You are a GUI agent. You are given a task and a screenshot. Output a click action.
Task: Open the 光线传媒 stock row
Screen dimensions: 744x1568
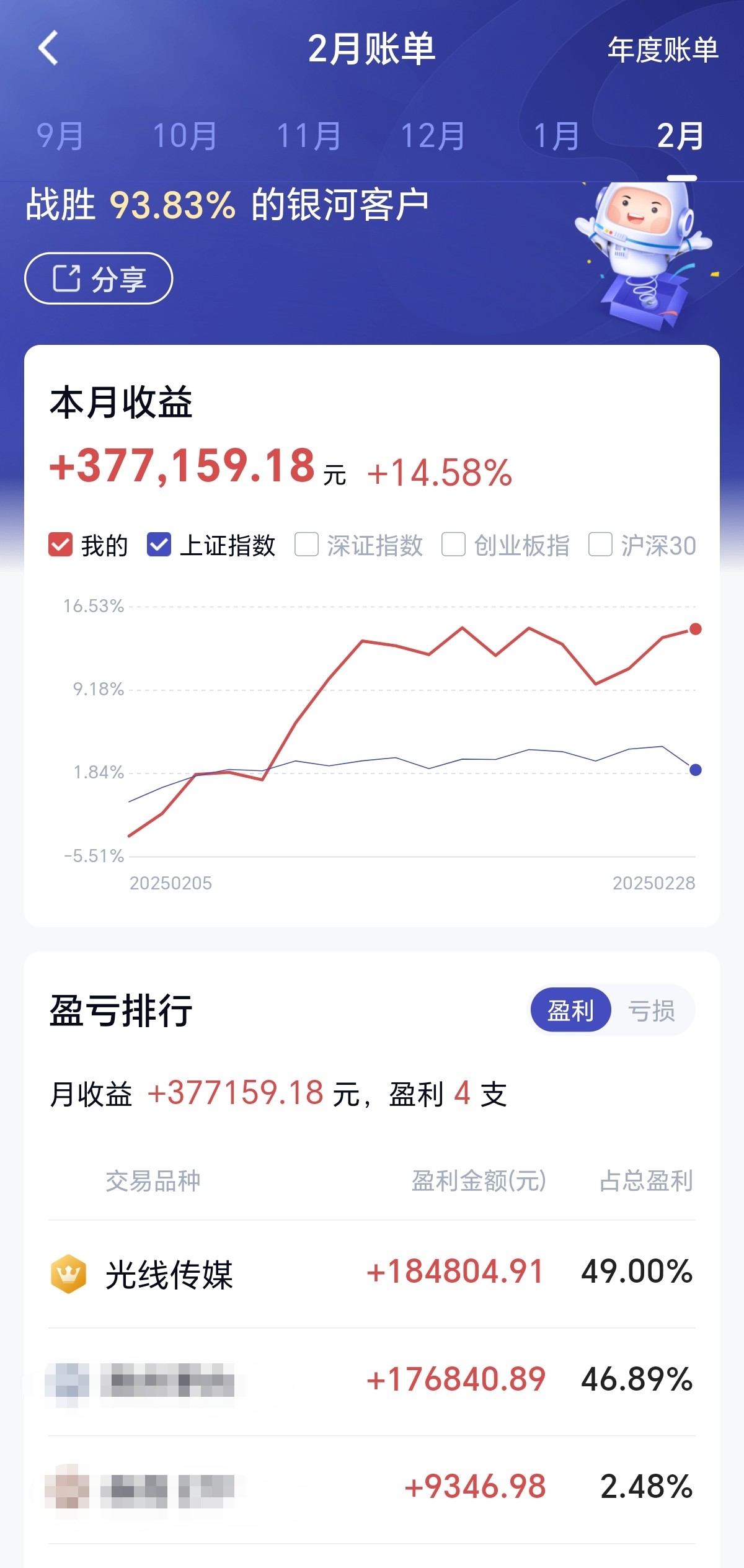(x=372, y=1274)
